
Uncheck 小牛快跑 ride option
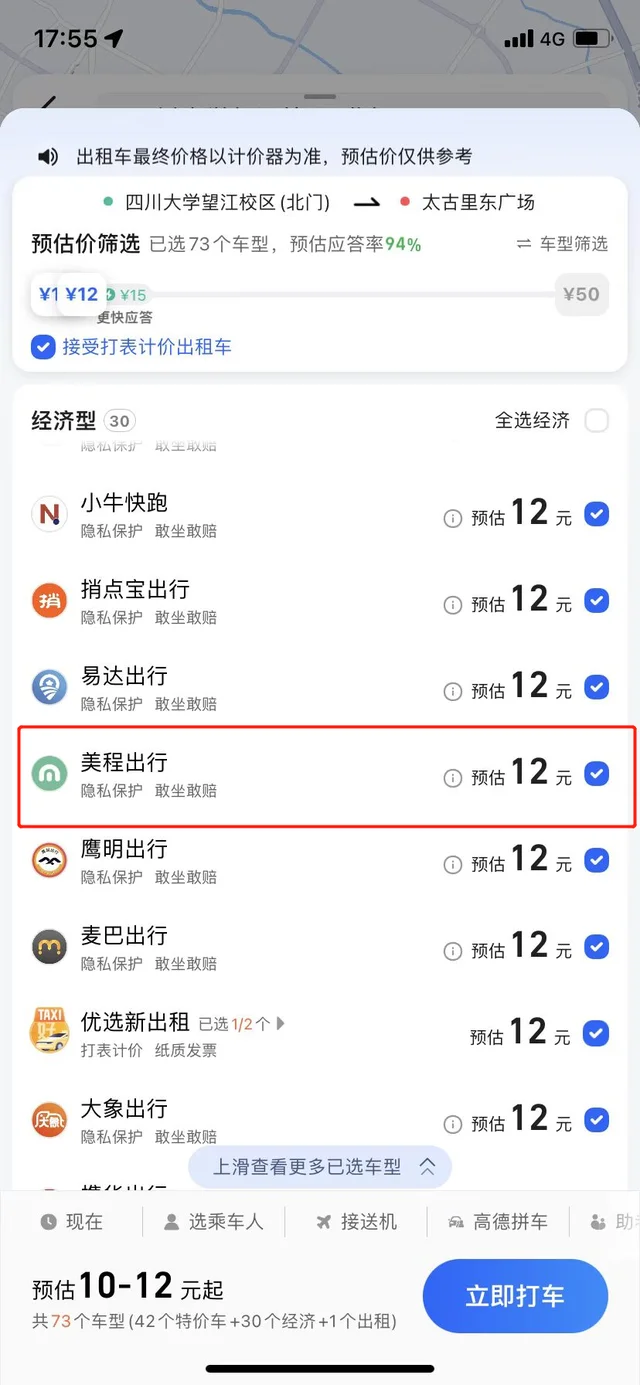pos(596,515)
